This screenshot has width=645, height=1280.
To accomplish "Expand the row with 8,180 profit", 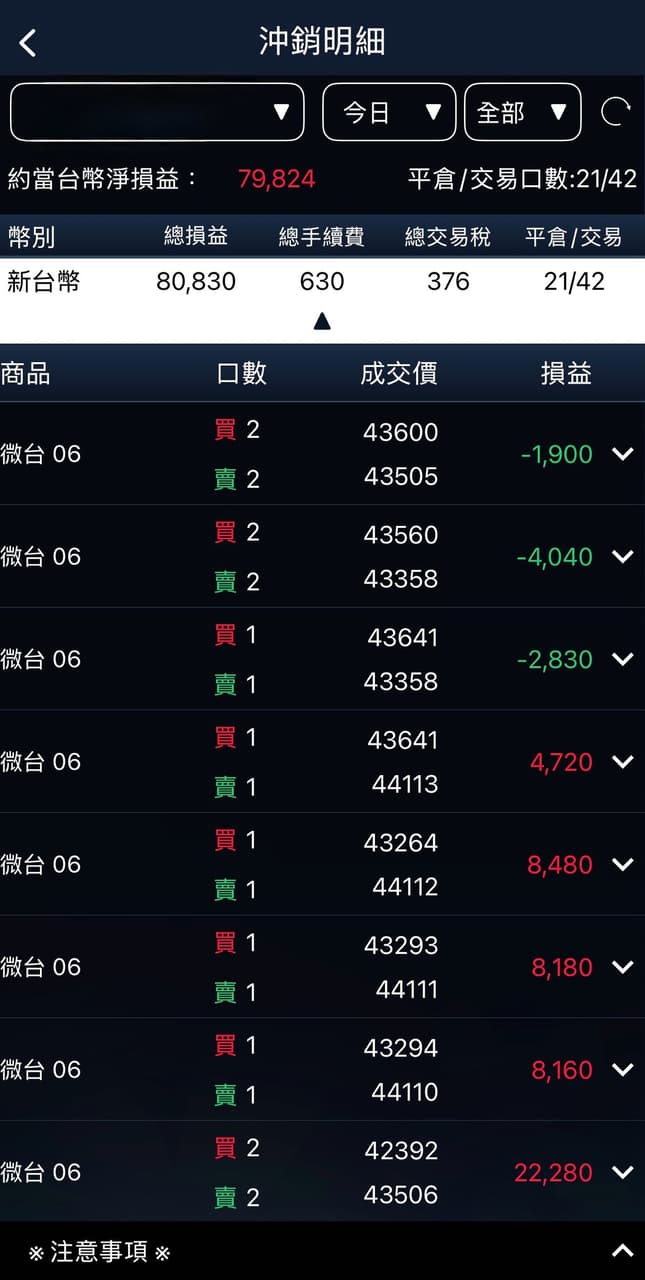I will [622, 967].
